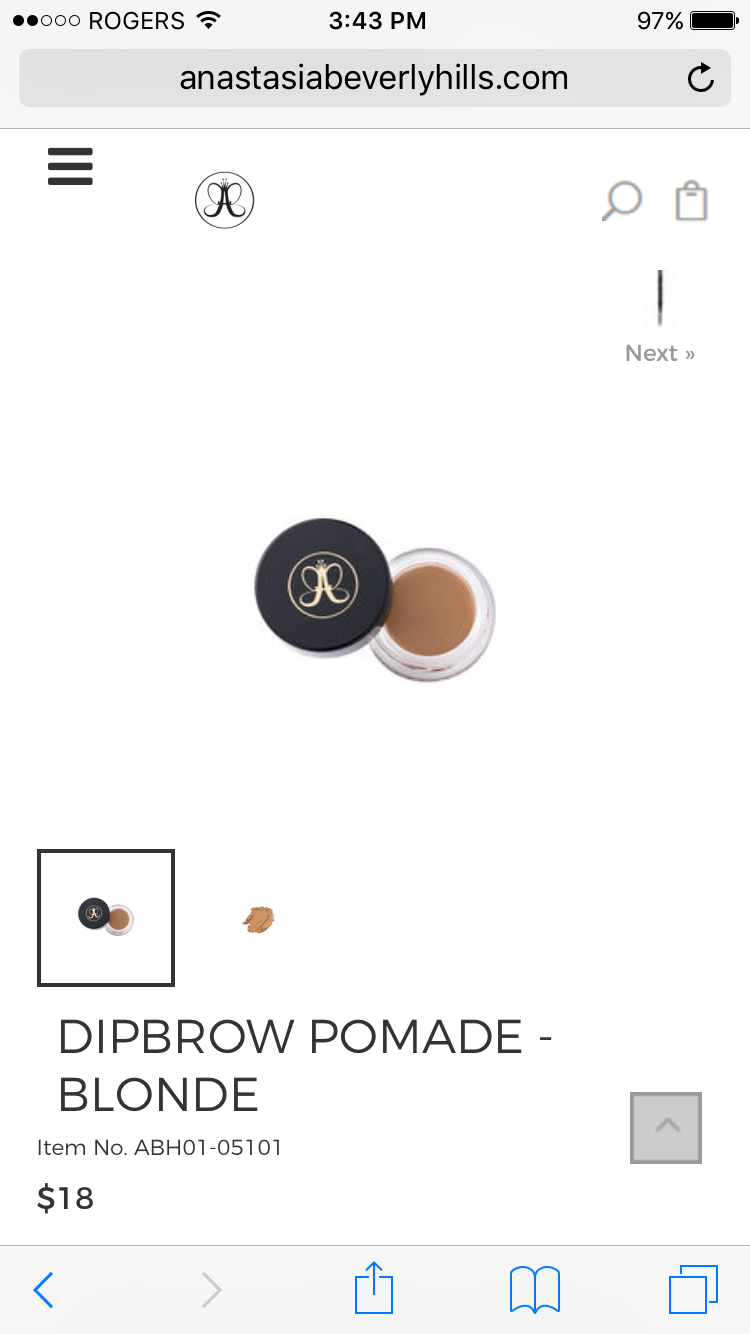
Task: Select the pomade jar thumbnail
Action: pos(106,917)
